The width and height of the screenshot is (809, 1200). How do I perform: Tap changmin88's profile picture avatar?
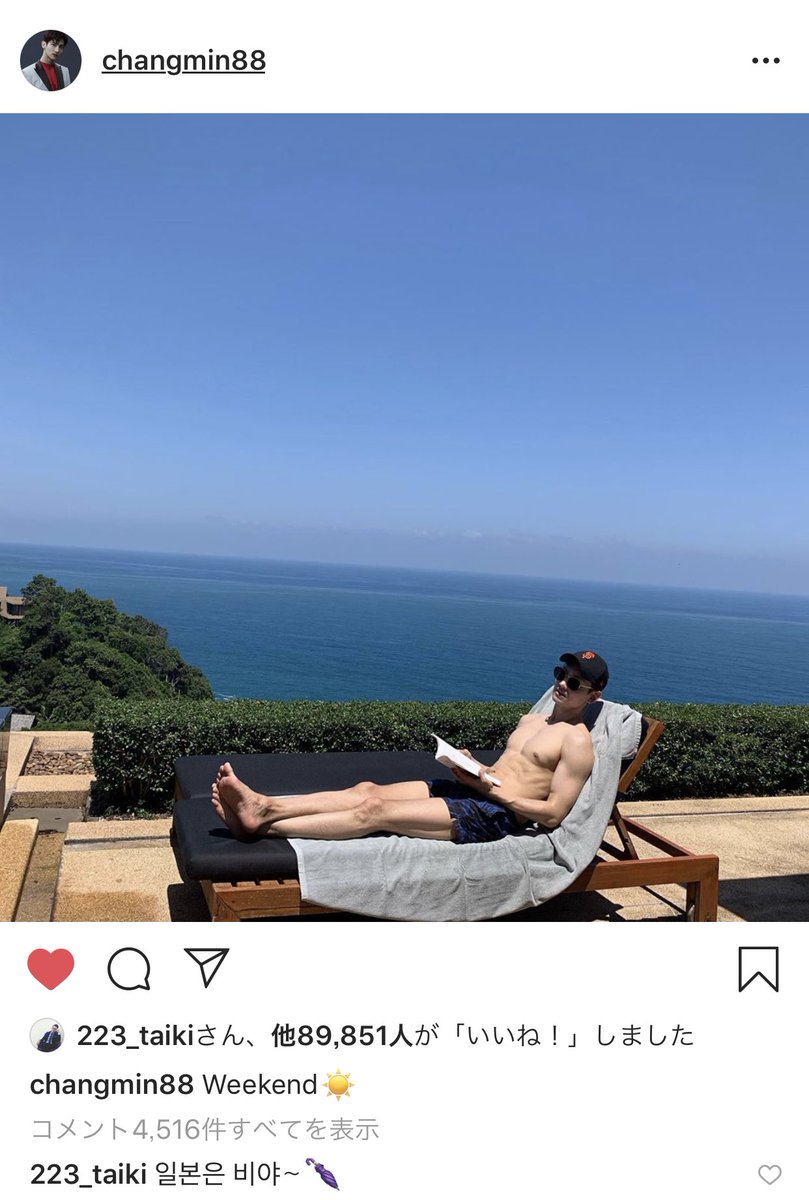(x=50, y=61)
